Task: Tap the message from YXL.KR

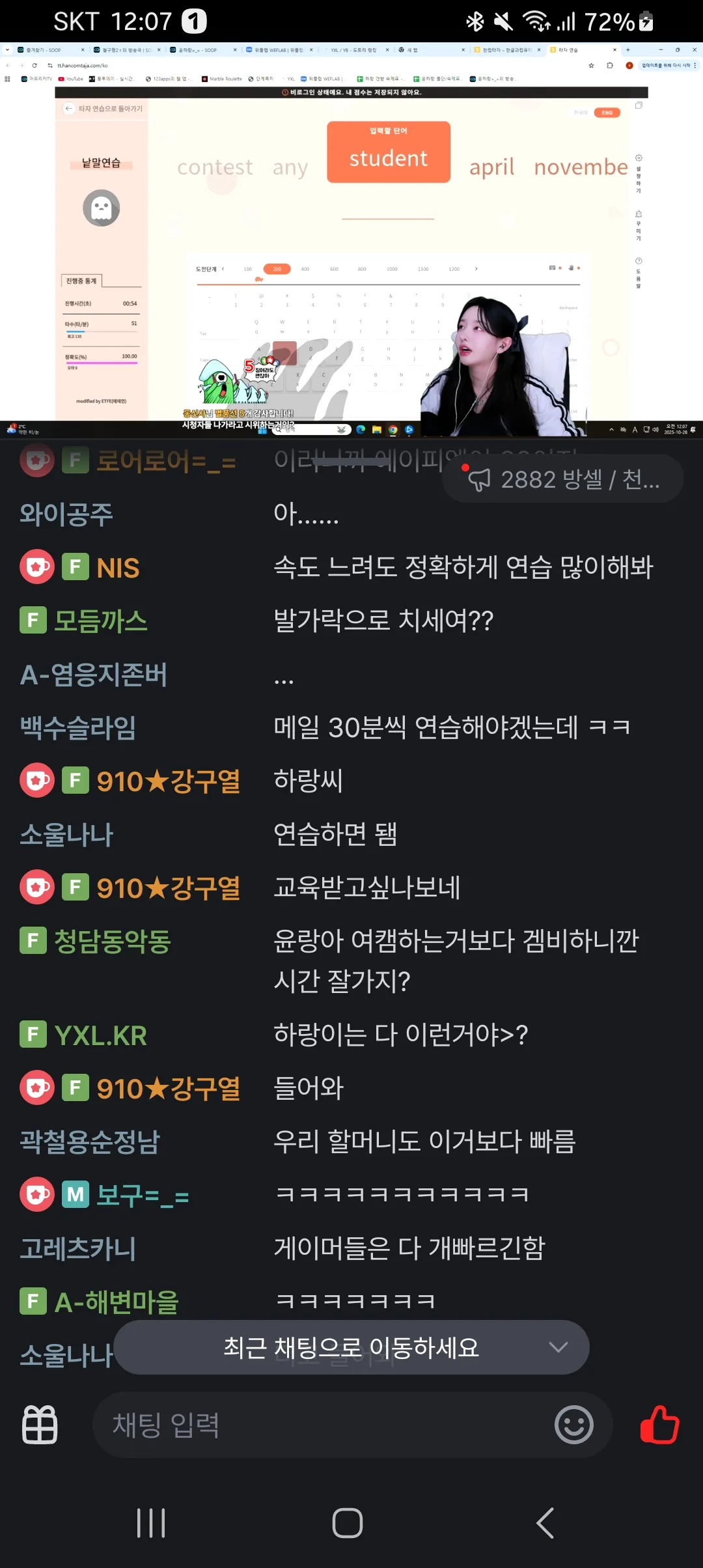Action: click(400, 1035)
